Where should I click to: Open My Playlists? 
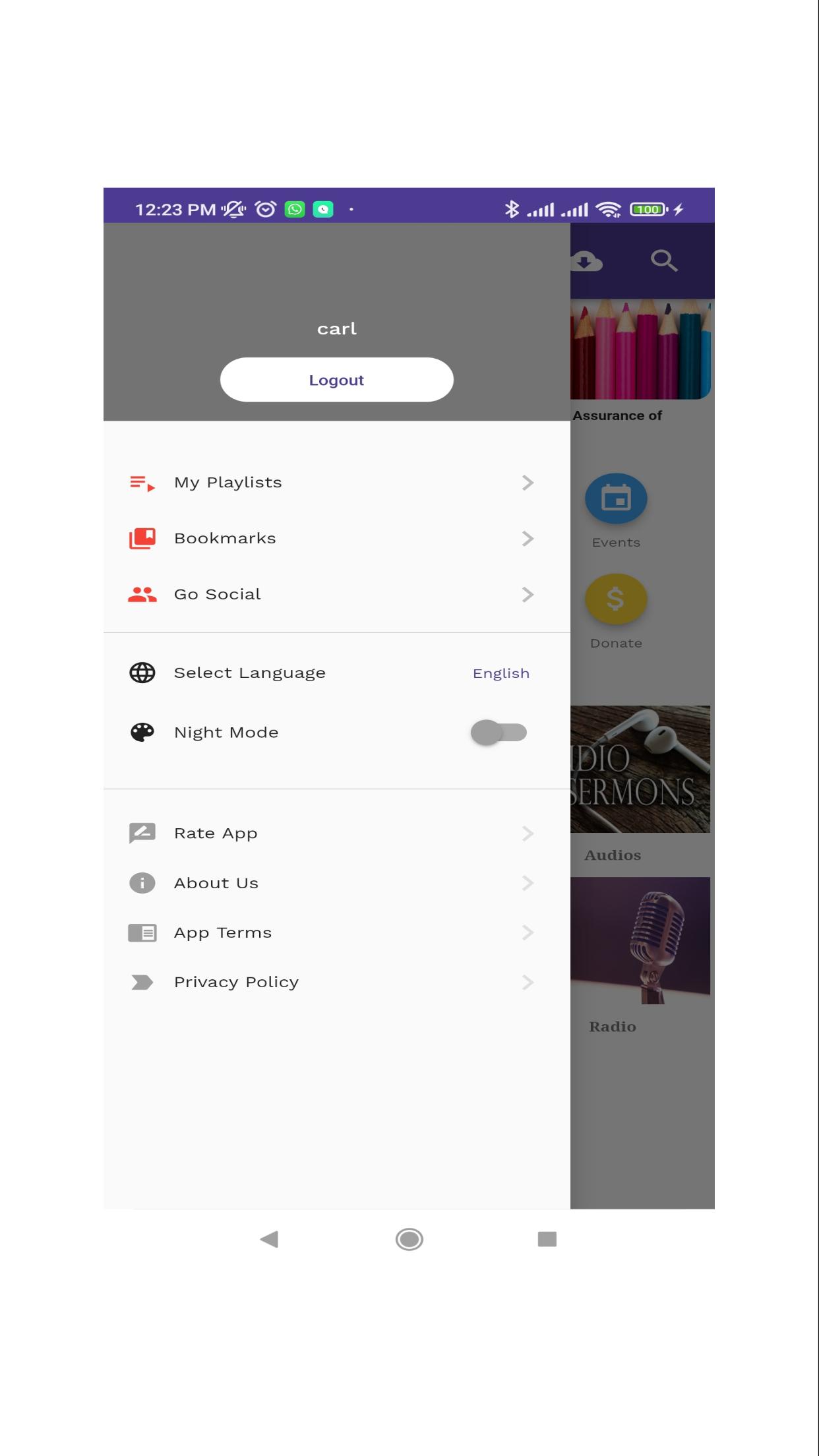336,483
